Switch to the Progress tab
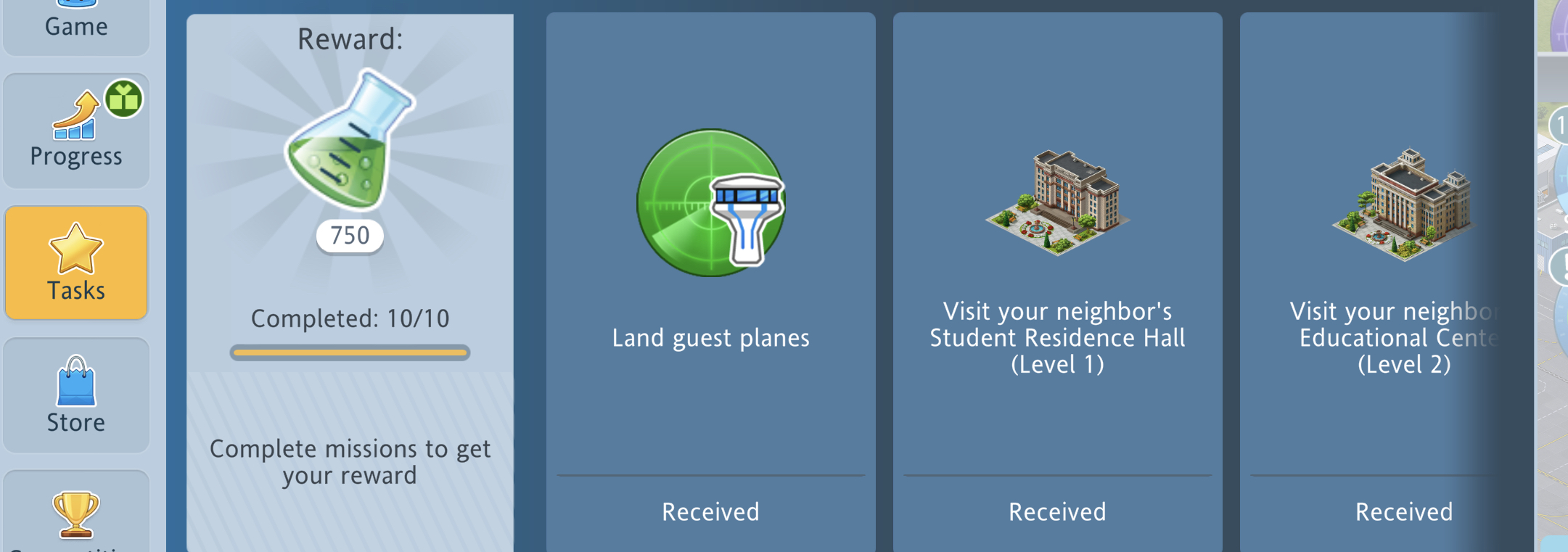Viewport: 1568px width, 552px height. click(x=76, y=131)
